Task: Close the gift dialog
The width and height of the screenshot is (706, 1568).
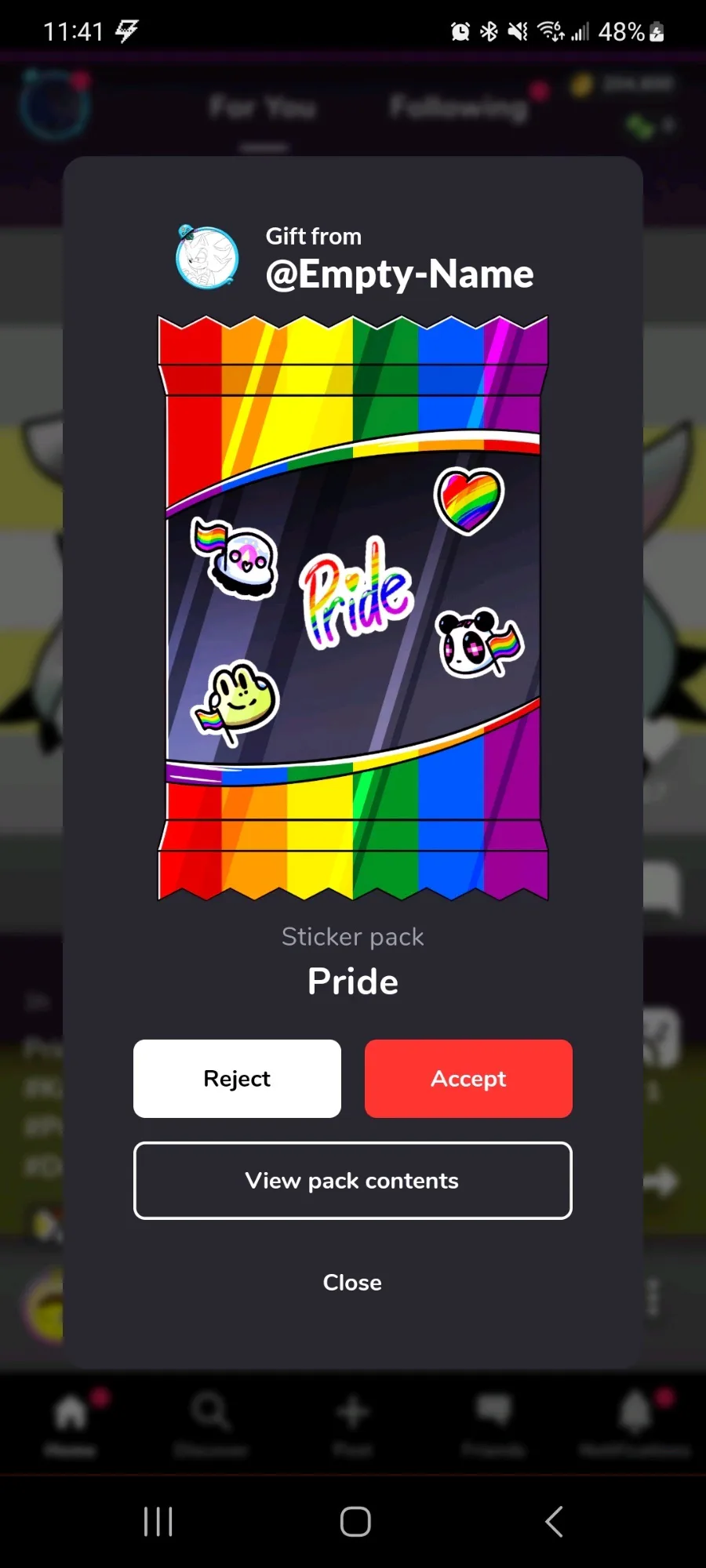Action: 352,1283
